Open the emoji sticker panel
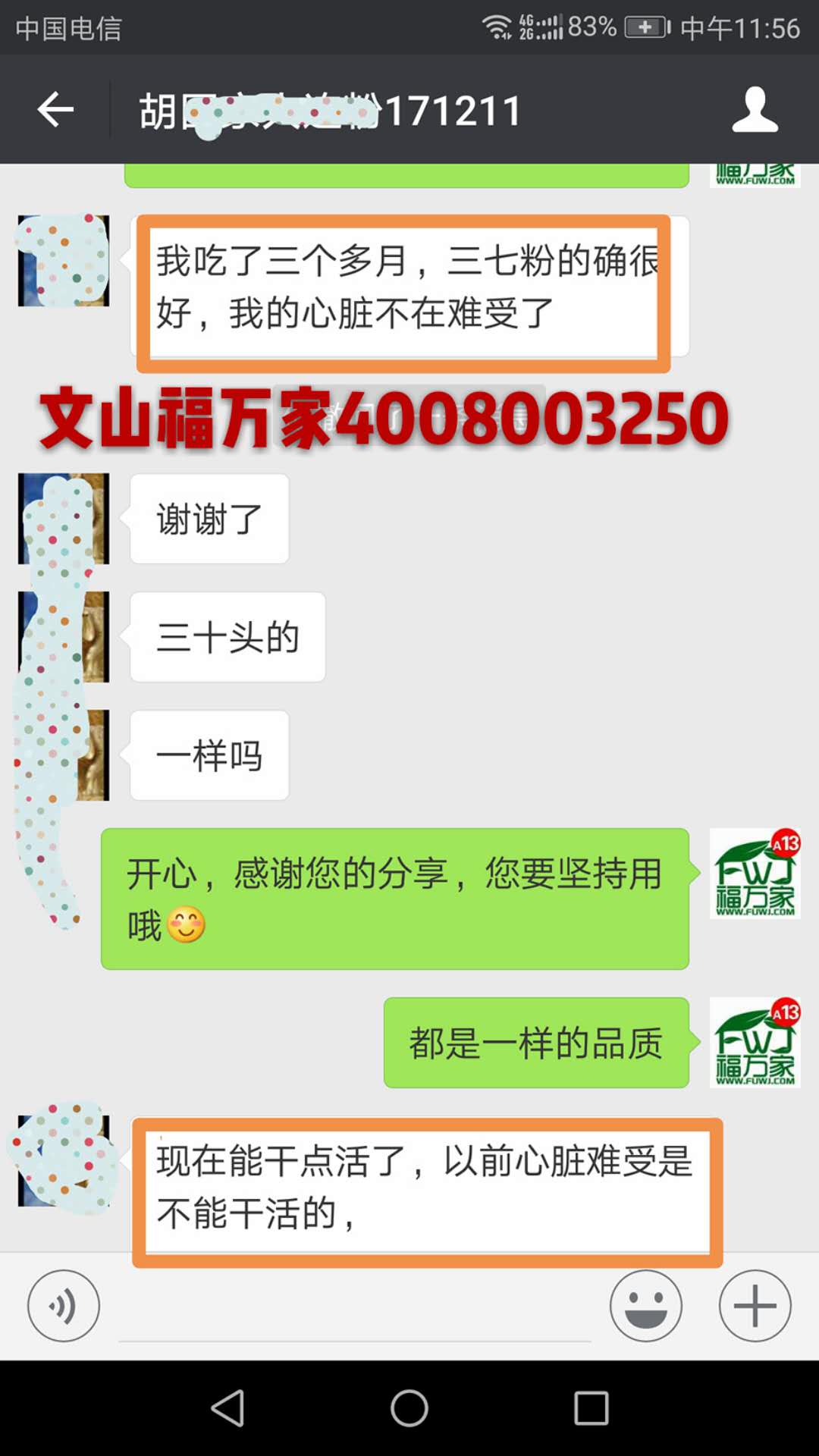Viewport: 819px width, 1456px height. pyautogui.click(x=645, y=1306)
